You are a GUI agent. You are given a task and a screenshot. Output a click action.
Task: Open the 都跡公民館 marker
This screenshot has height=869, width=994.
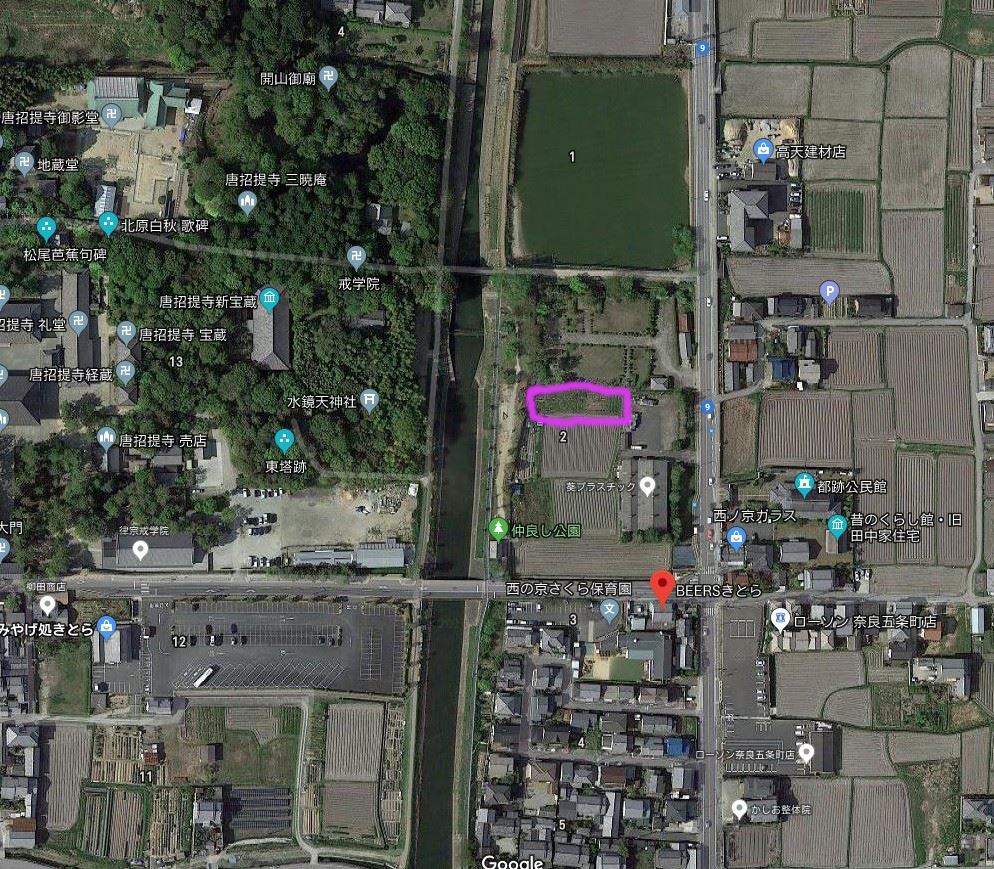[803, 486]
